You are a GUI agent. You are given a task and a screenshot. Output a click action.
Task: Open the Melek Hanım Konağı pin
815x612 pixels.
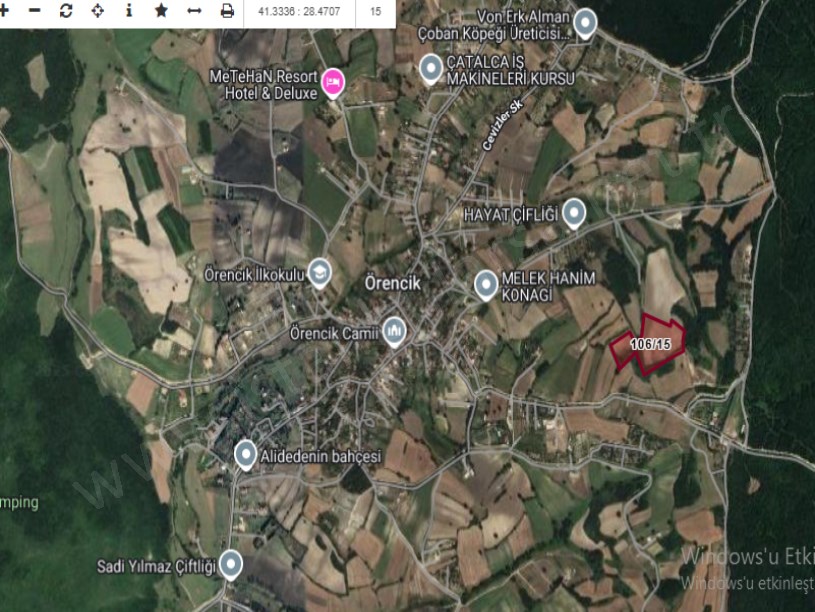[486, 284]
